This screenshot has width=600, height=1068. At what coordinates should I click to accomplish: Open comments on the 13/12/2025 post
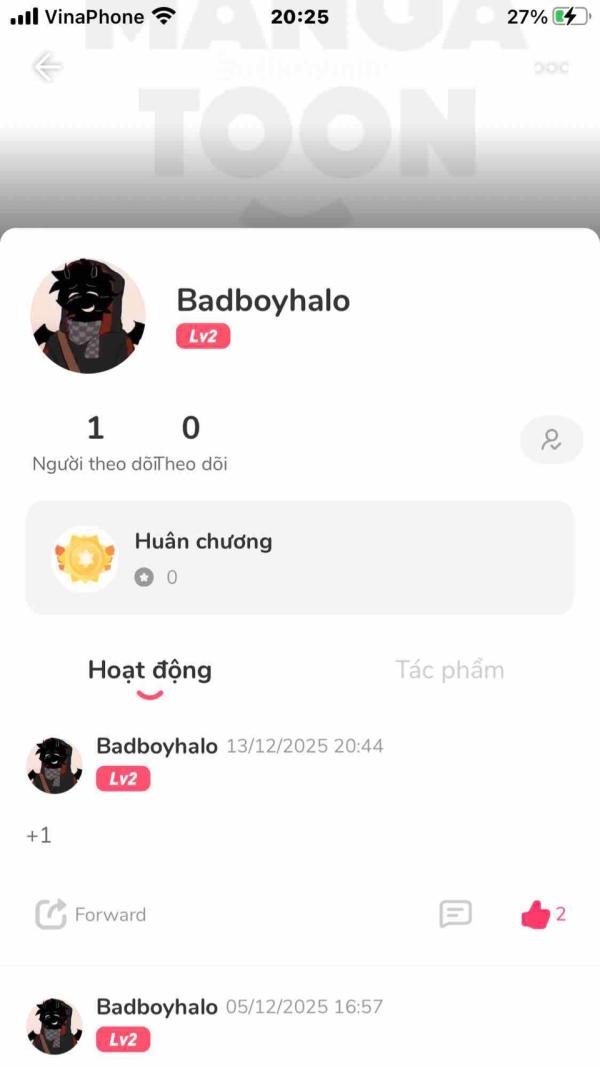pyautogui.click(x=455, y=914)
